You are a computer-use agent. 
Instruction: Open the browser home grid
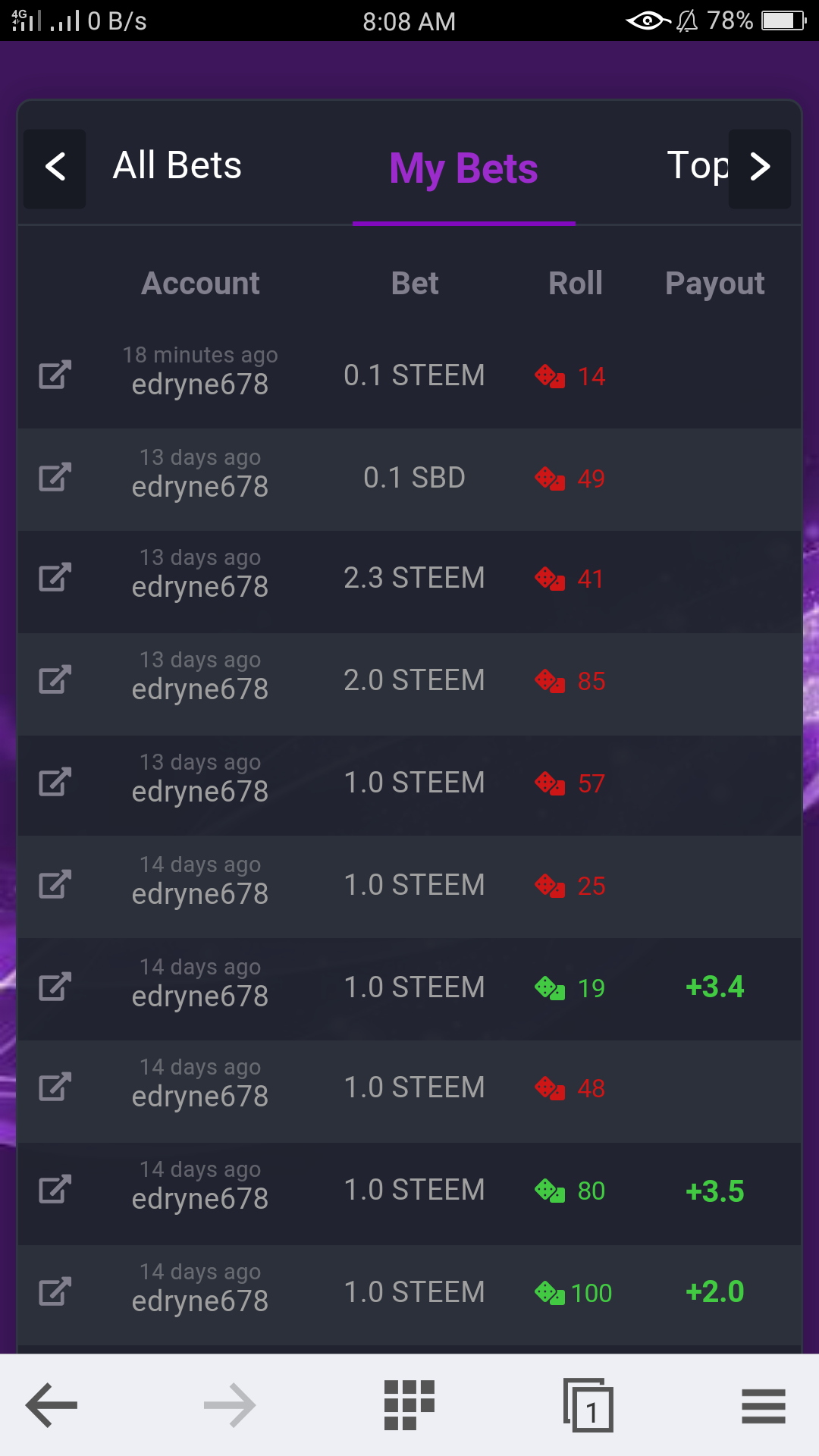(409, 1405)
